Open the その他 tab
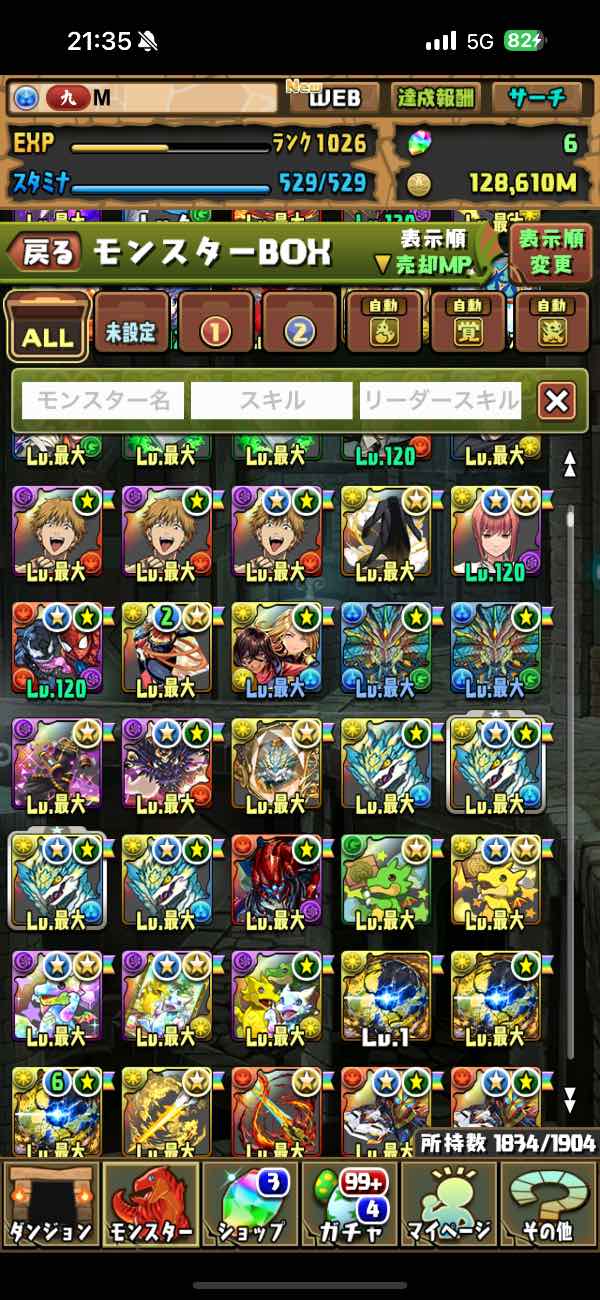The height and width of the screenshot is (1300, 600). click(x=548, y=1204)
